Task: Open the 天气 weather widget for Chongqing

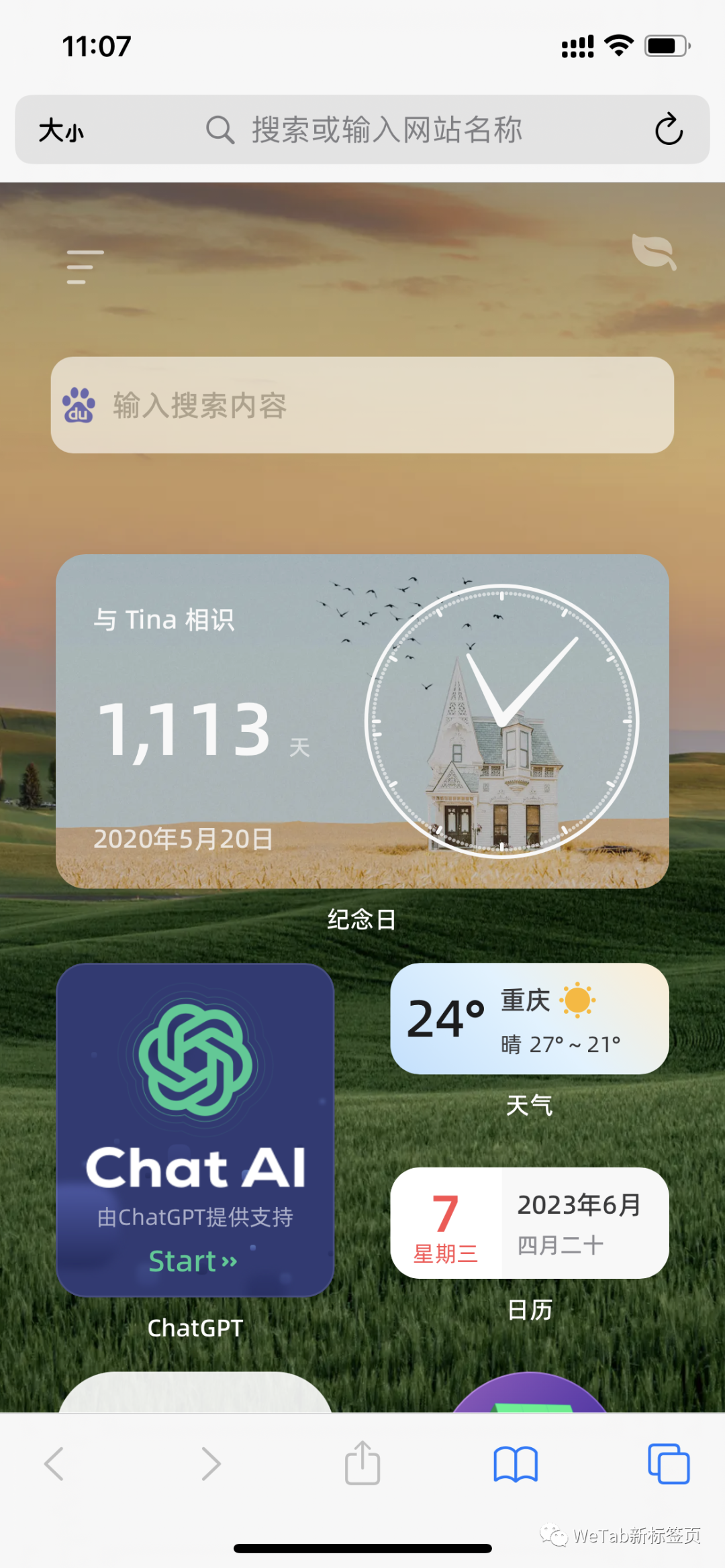Action: click(x=530, y=1020)
